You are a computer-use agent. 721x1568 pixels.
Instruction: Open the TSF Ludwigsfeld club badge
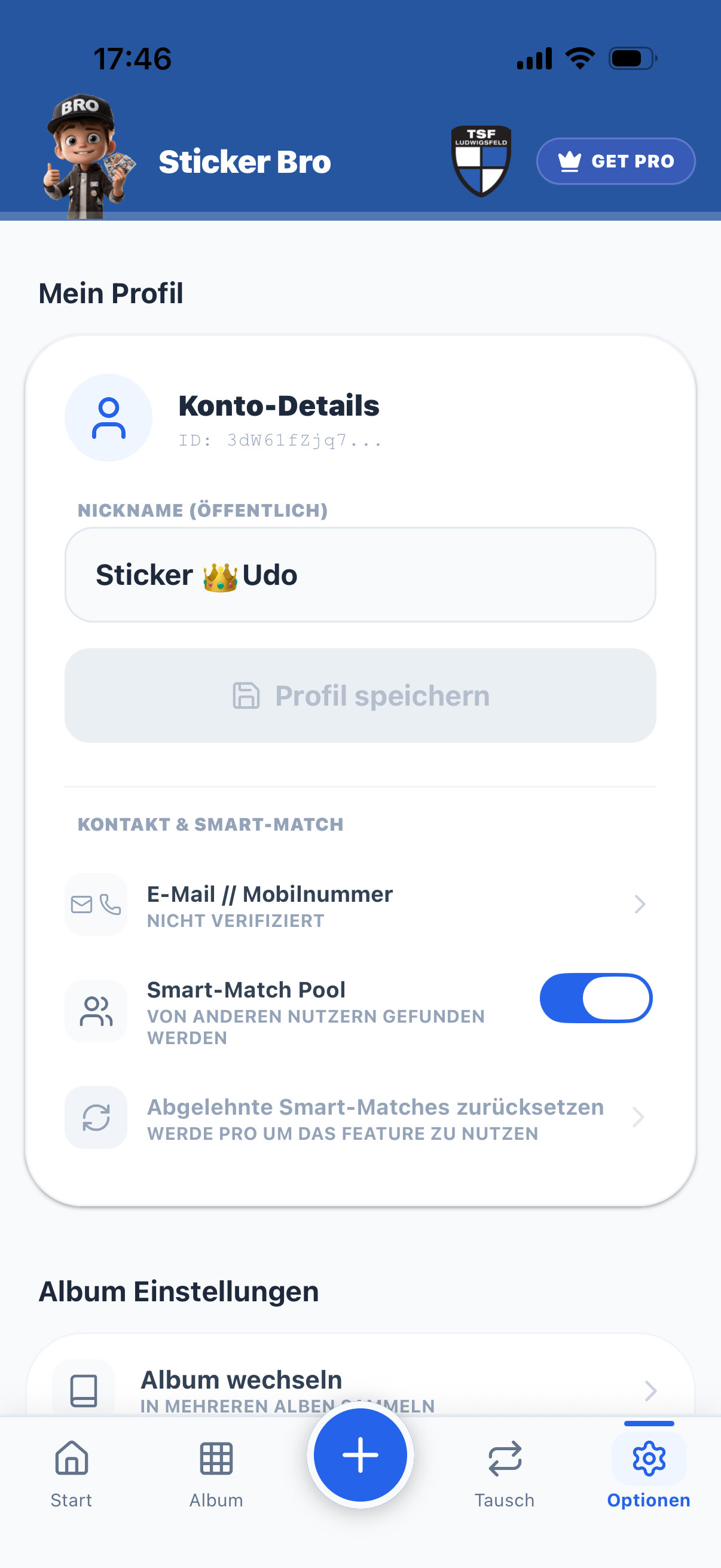pos(481,161)
